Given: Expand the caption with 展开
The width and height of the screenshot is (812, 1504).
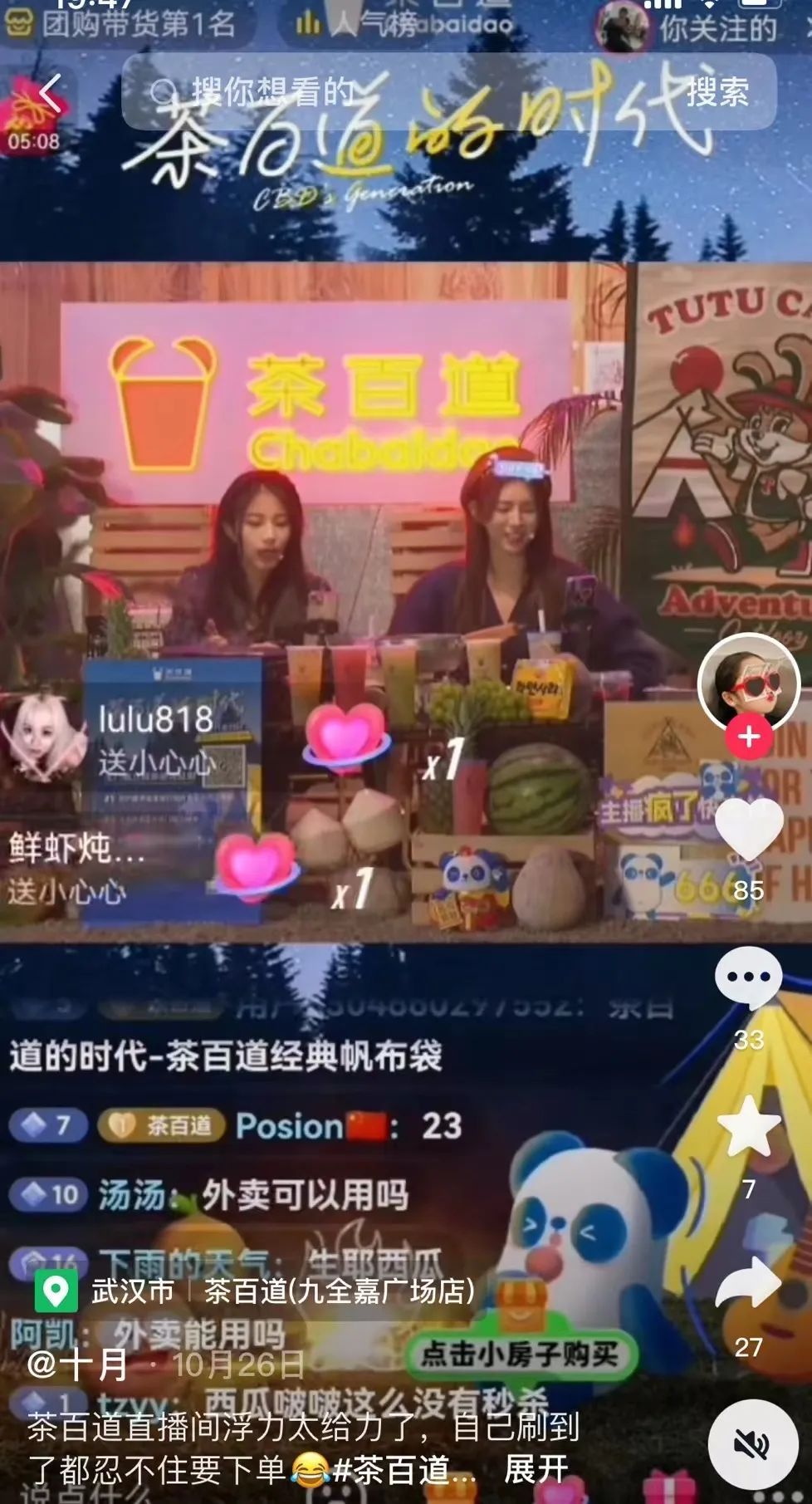Looking at the screenshot, I should coord(536,1469).
